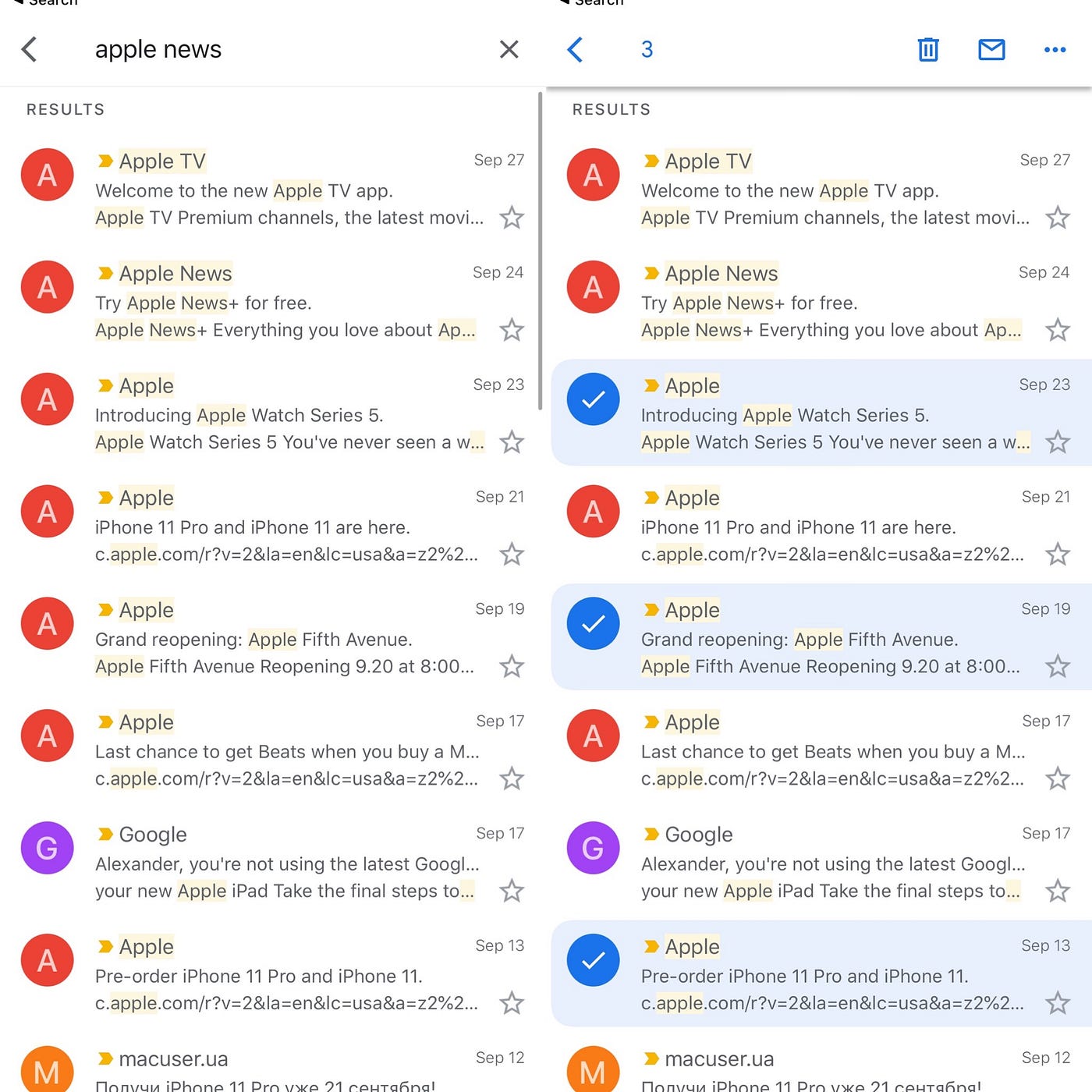
Task: Go back from the apple news search
Action: (x=30, y=50)
